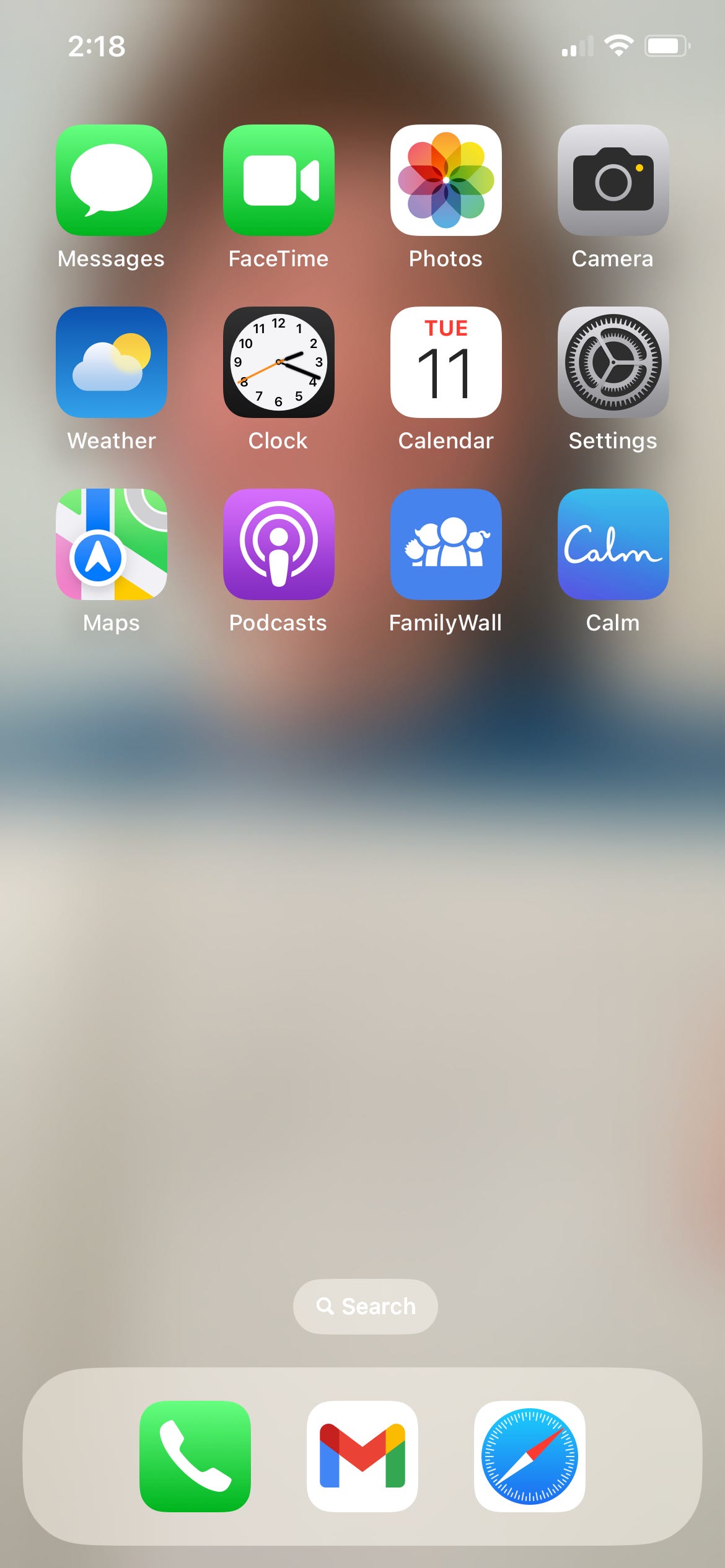725x1568 pixels.
Task: Open Safari from the dock
Action: coord(530,1456)
